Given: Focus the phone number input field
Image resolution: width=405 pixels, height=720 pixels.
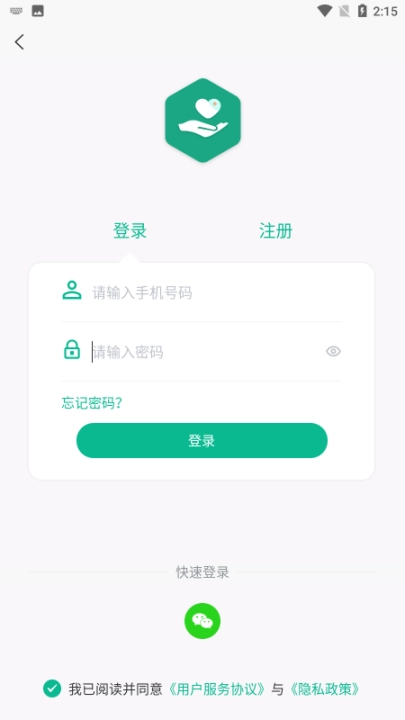Looking at the screenshot, I should pos(216,292).
